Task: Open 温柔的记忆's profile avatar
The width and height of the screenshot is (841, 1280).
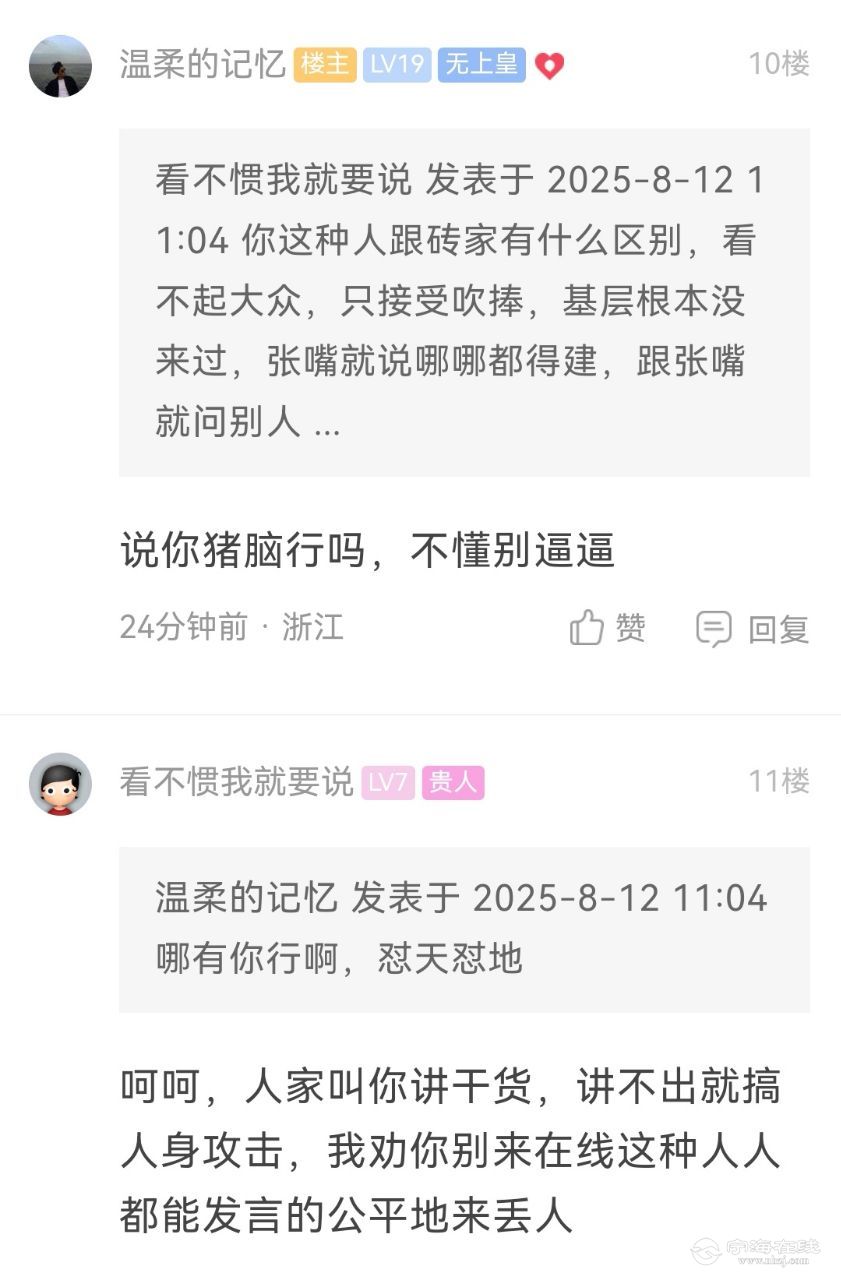Action: pyautogui.click(x=60, y=66)
